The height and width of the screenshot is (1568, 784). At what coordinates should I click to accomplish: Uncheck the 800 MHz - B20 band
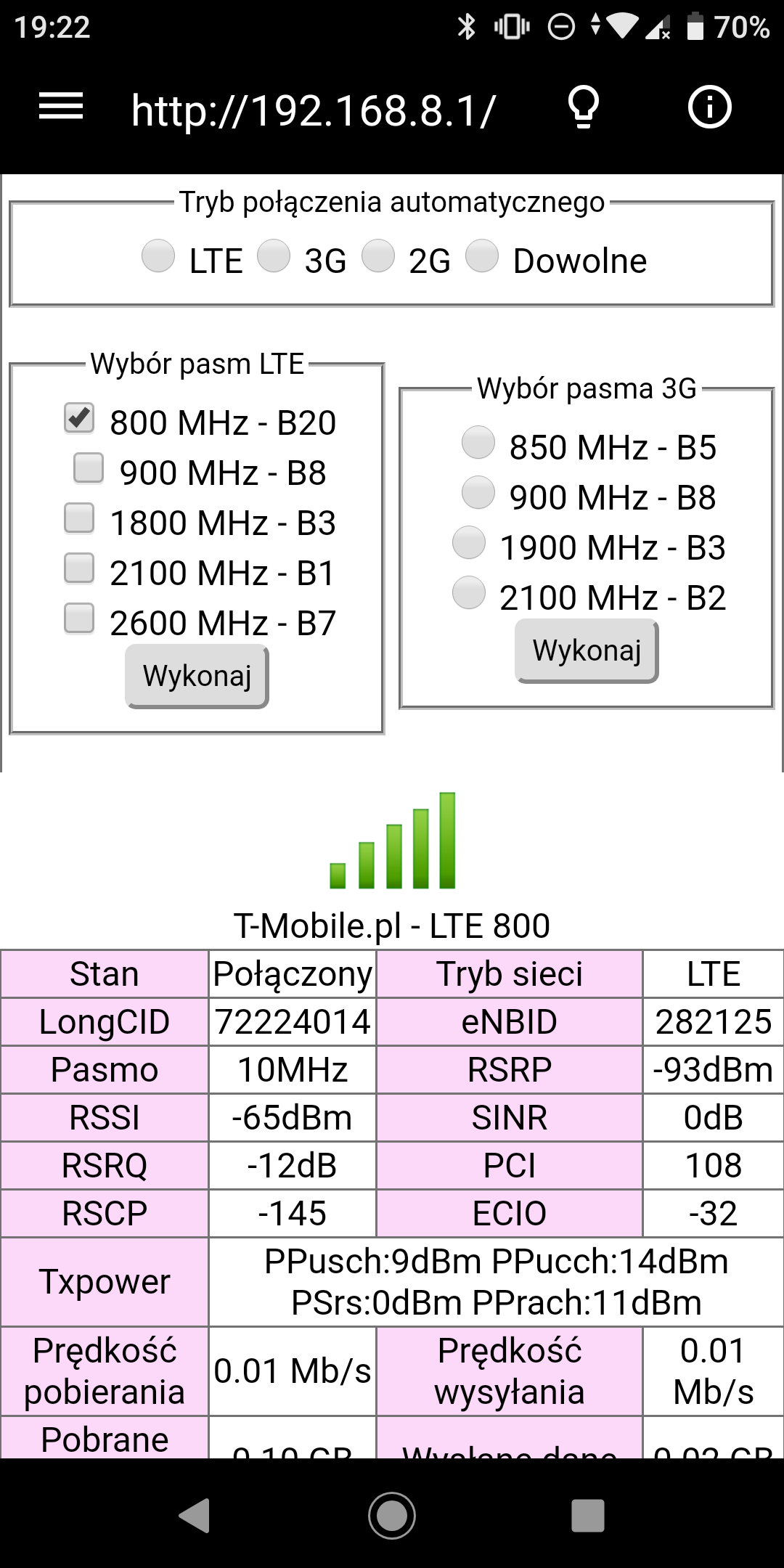(79, 418)
